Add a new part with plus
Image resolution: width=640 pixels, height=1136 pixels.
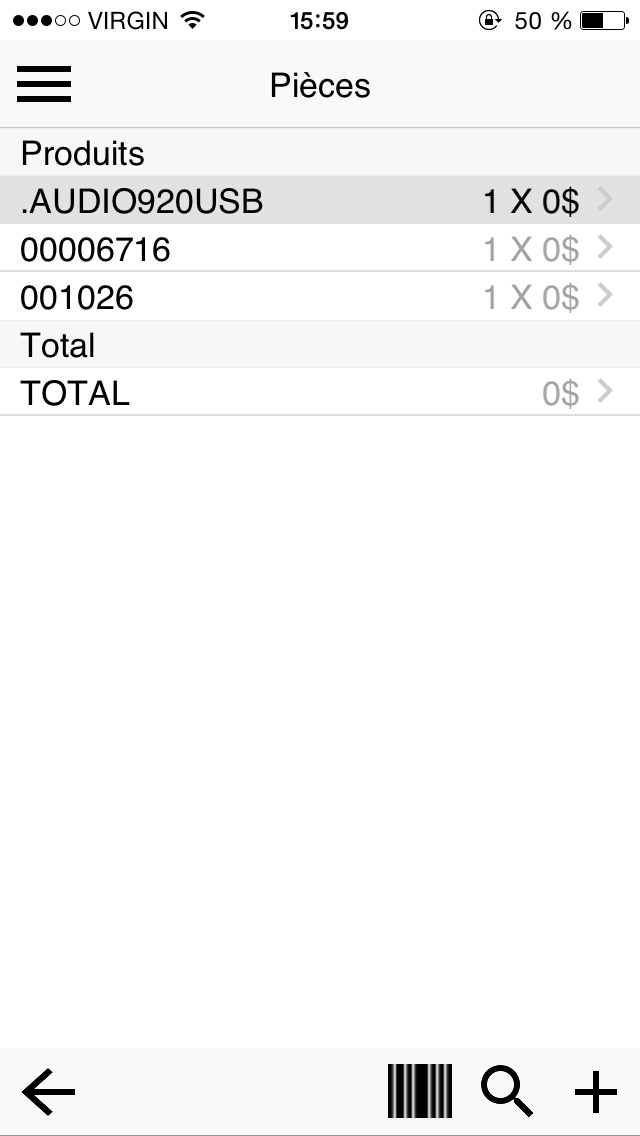pos(595,1091)
